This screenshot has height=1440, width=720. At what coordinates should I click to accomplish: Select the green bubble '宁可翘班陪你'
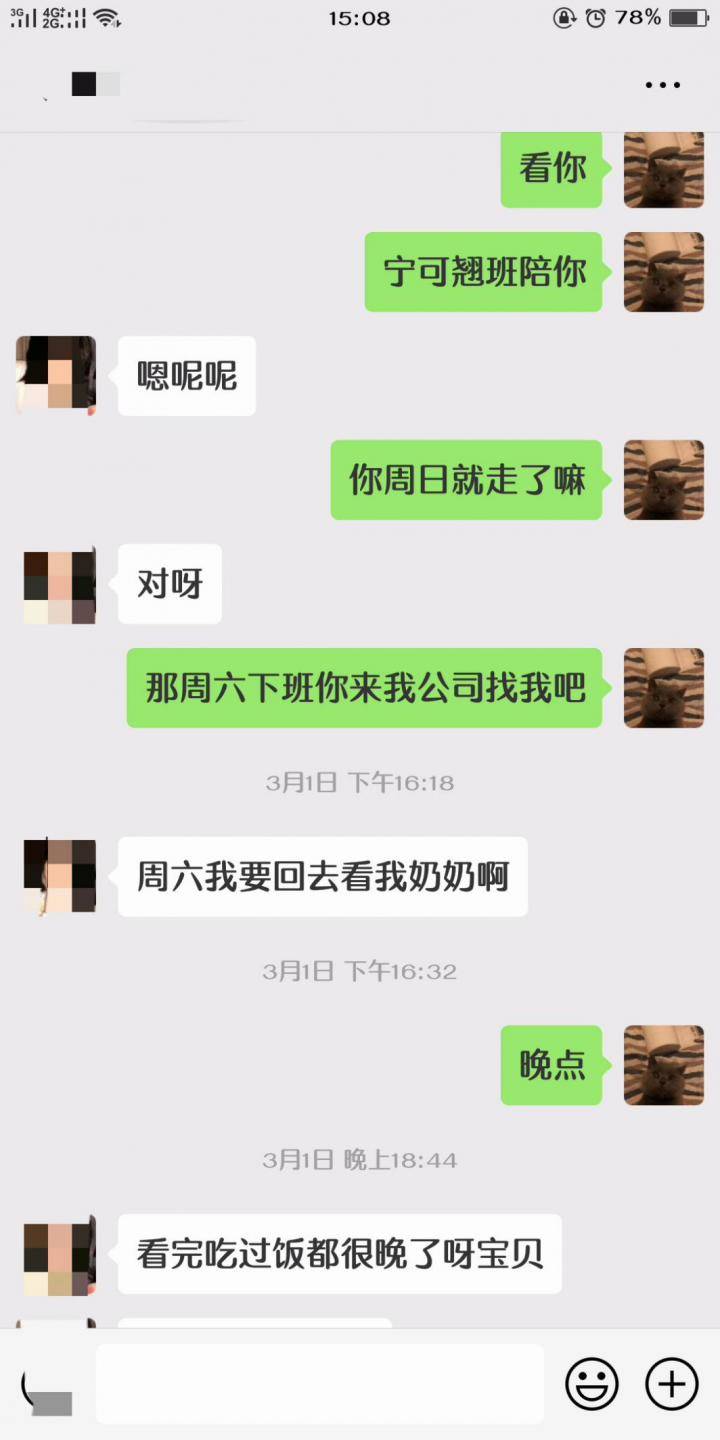(483, 271)
